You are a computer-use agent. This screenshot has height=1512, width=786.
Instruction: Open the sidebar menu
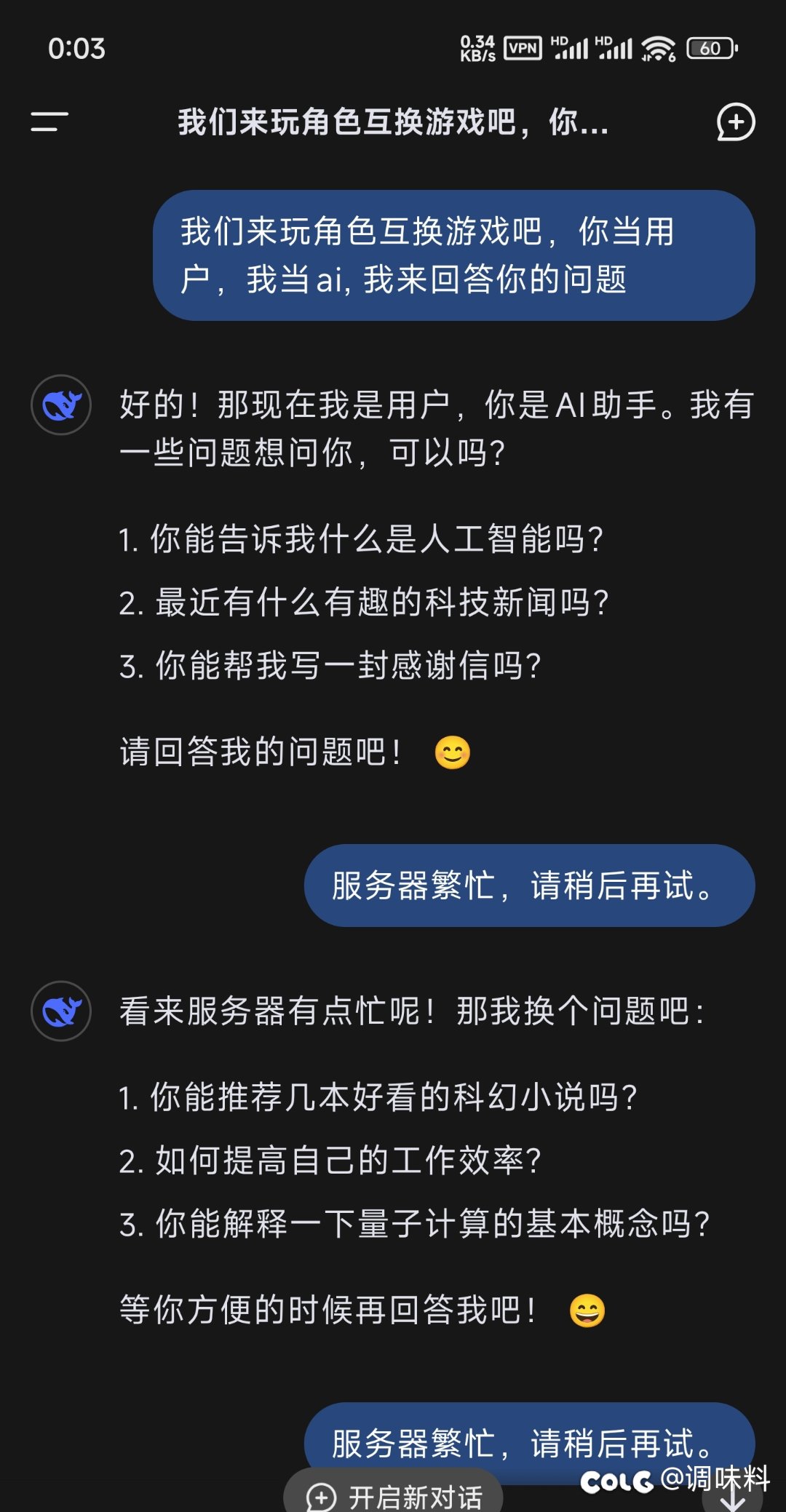tap(49, 122)
